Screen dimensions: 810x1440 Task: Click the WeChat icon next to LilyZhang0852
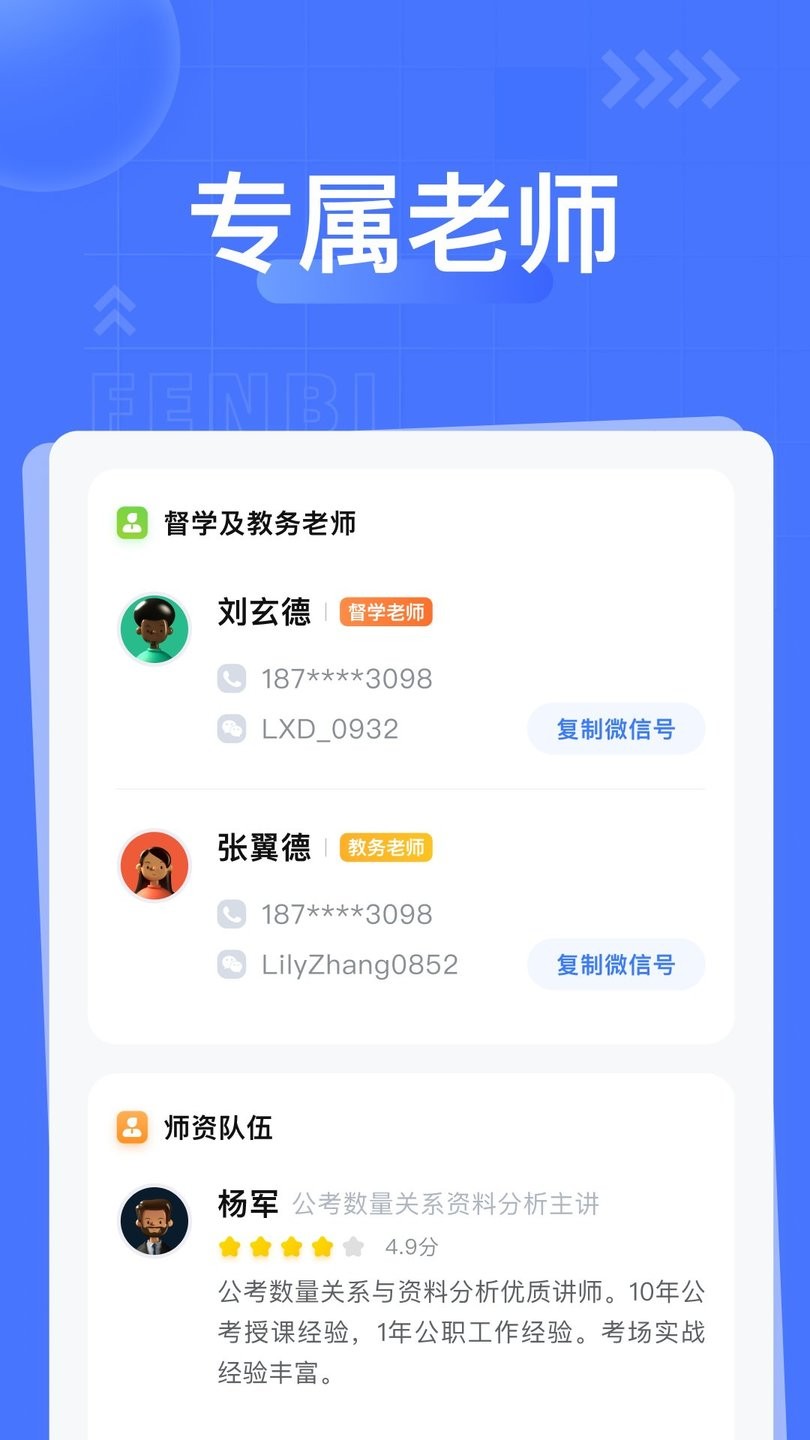pyautogui.click(x=231, y=965)
